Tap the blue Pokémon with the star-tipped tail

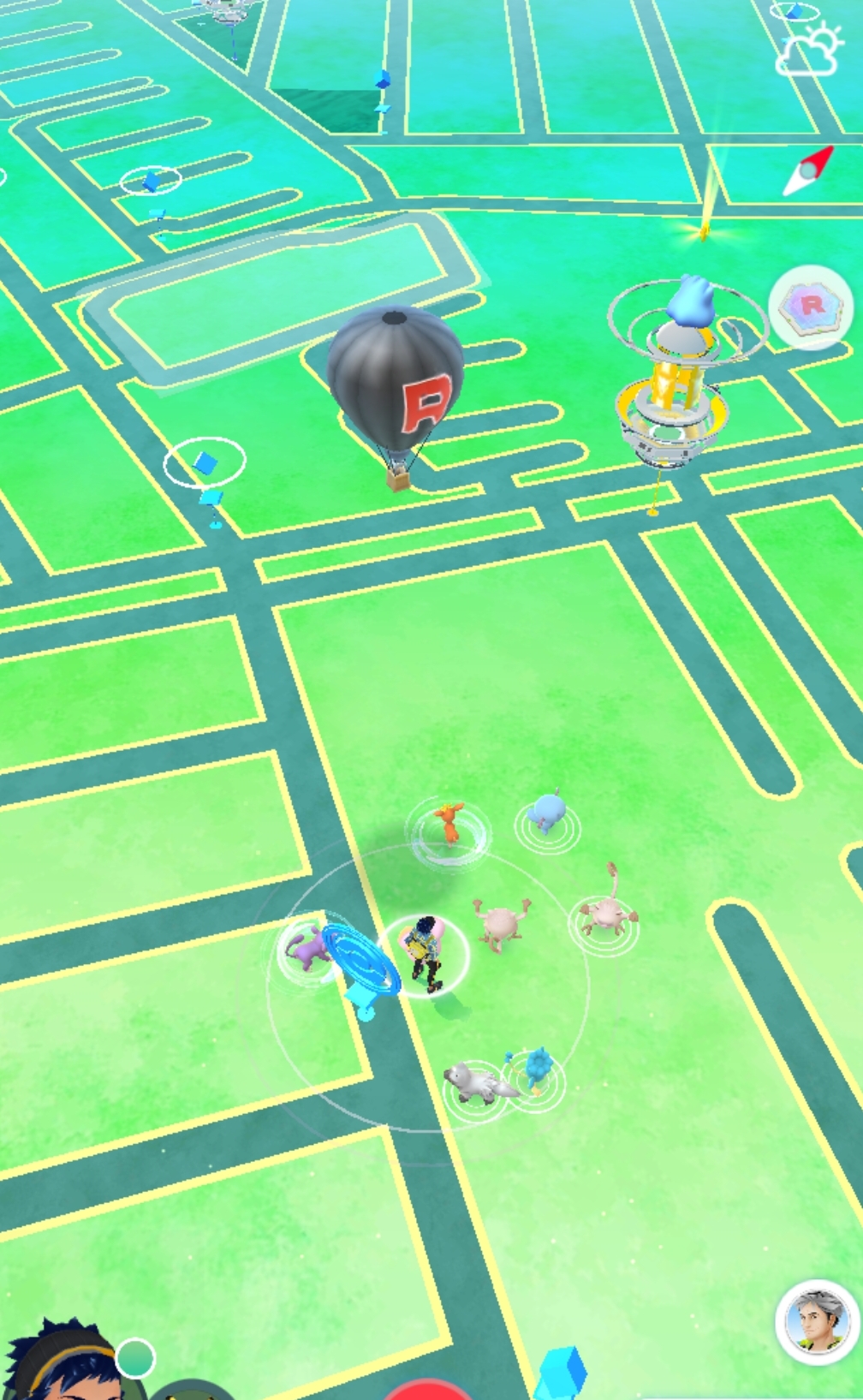coord(537,1070)
